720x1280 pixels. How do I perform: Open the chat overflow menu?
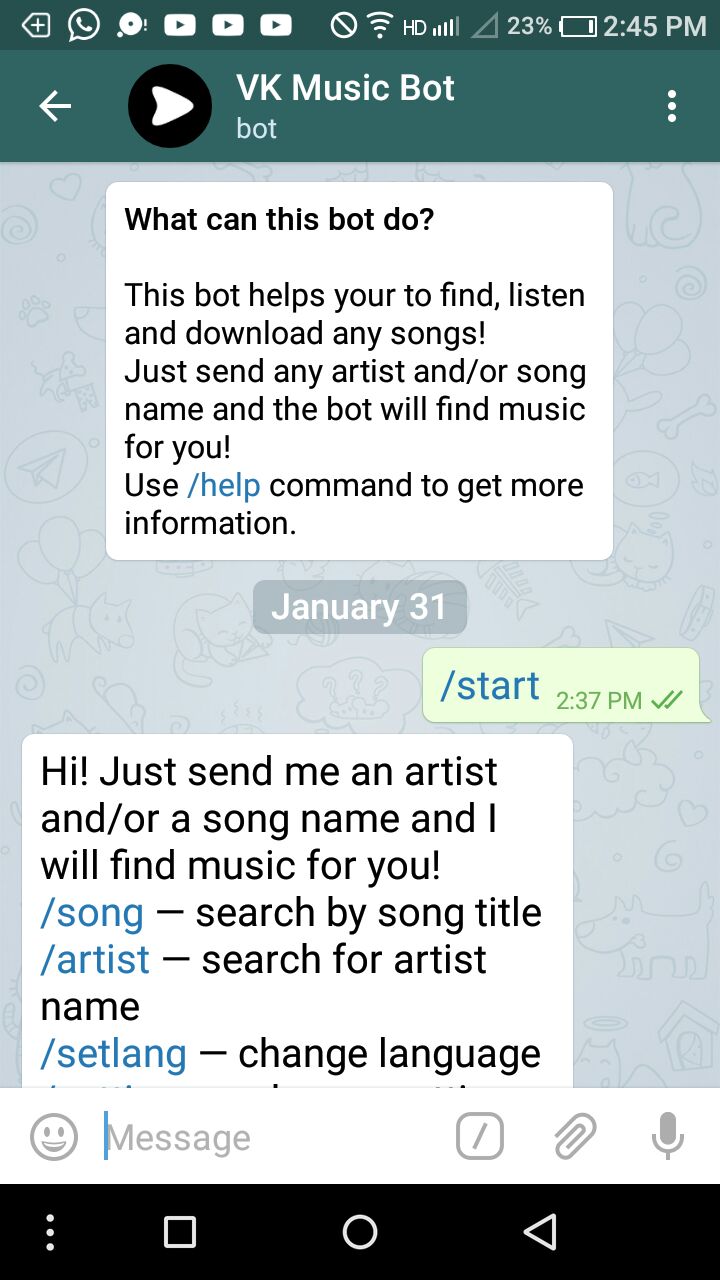671,106
